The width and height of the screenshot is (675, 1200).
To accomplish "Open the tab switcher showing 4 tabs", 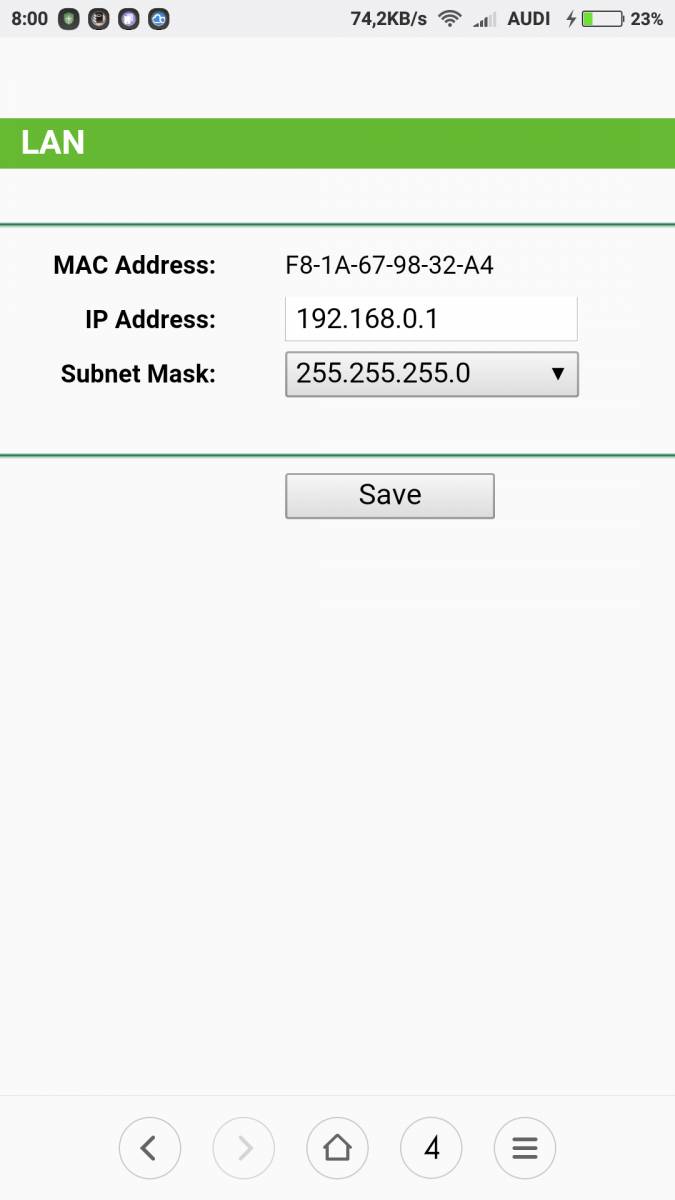I will [x=431, y=1148].
